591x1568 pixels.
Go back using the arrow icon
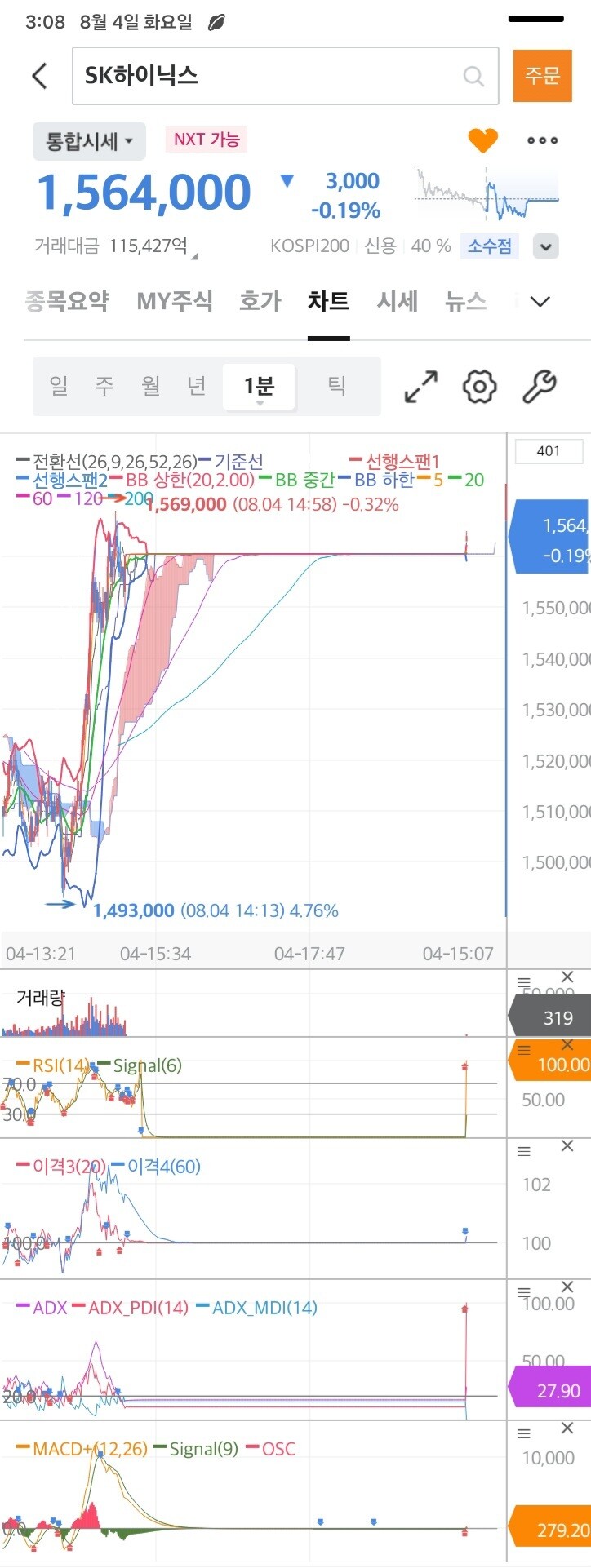pyautogui.click(x=39, y=76)
